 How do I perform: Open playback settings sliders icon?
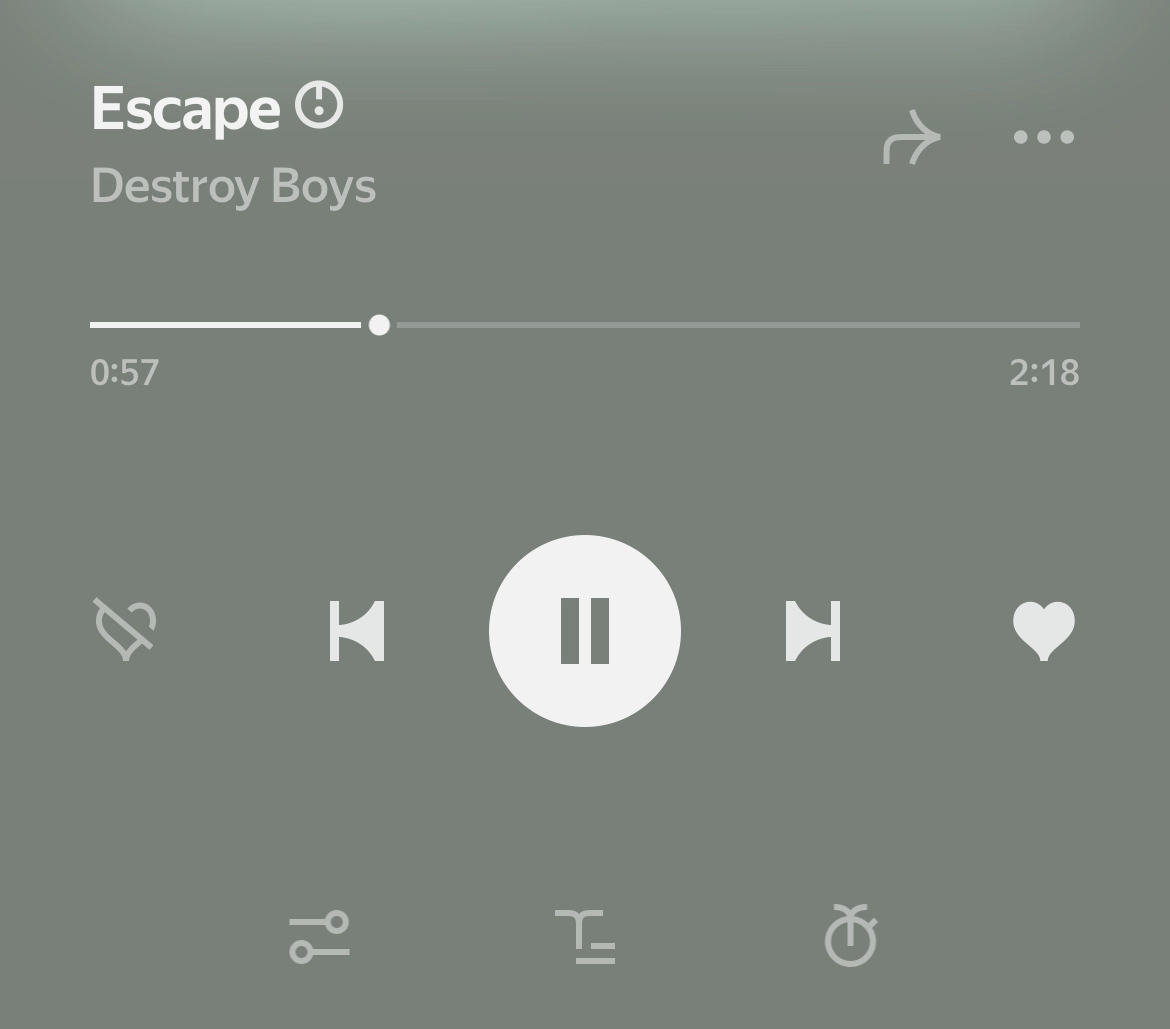point(319,937)
